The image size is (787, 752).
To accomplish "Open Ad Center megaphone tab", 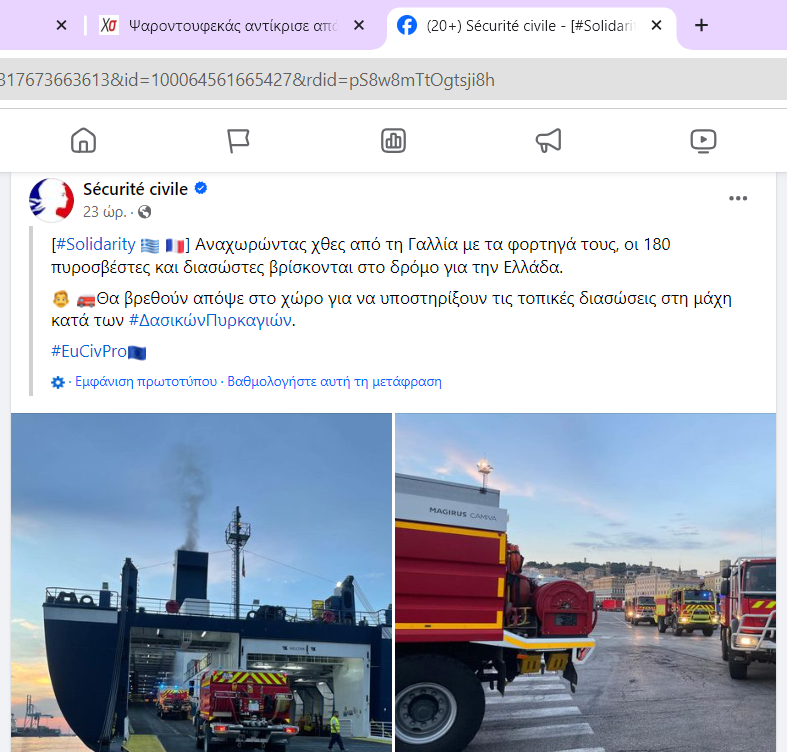I will point(548,141).
